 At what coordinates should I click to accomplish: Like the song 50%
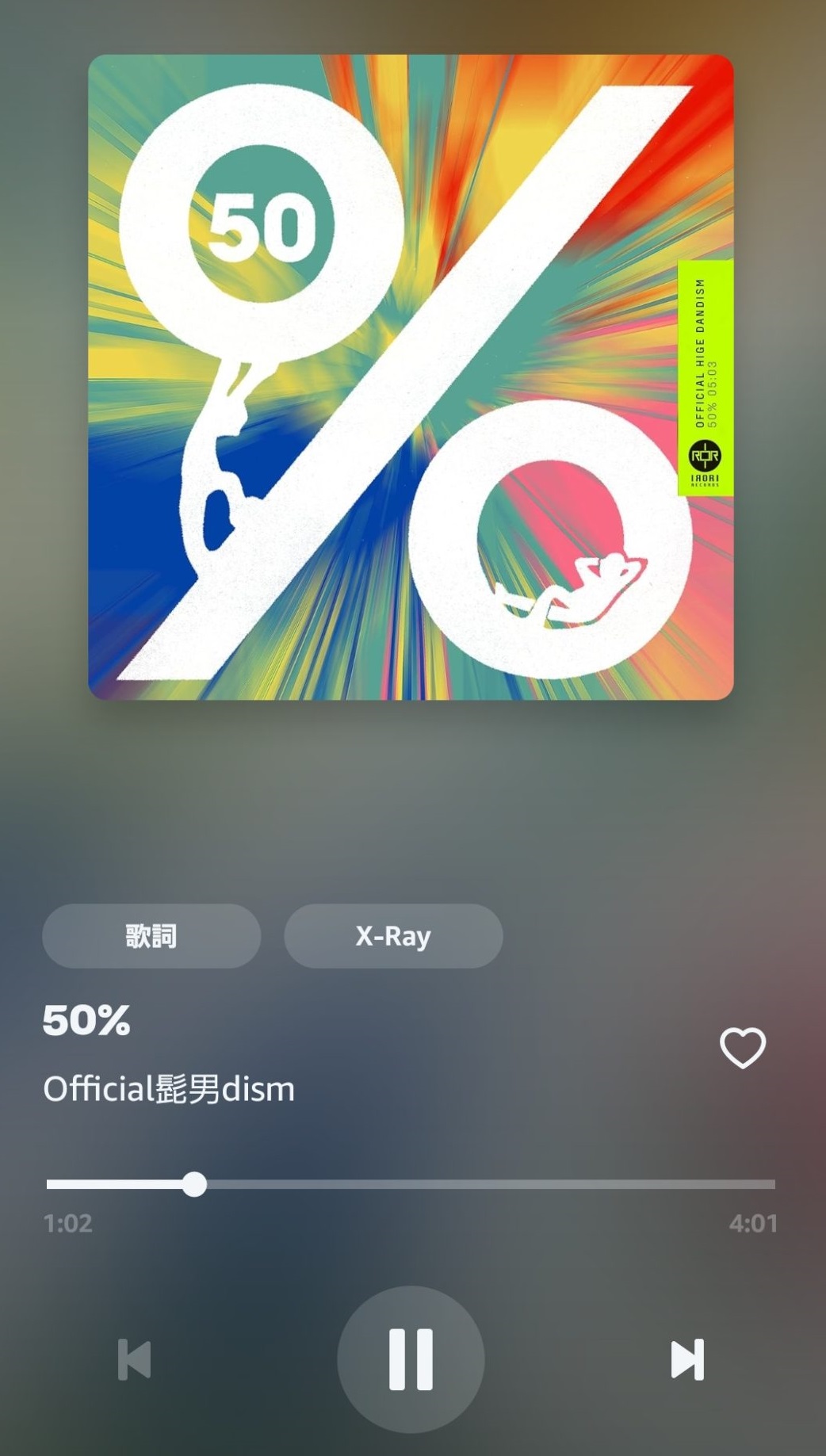point(743,1048)
